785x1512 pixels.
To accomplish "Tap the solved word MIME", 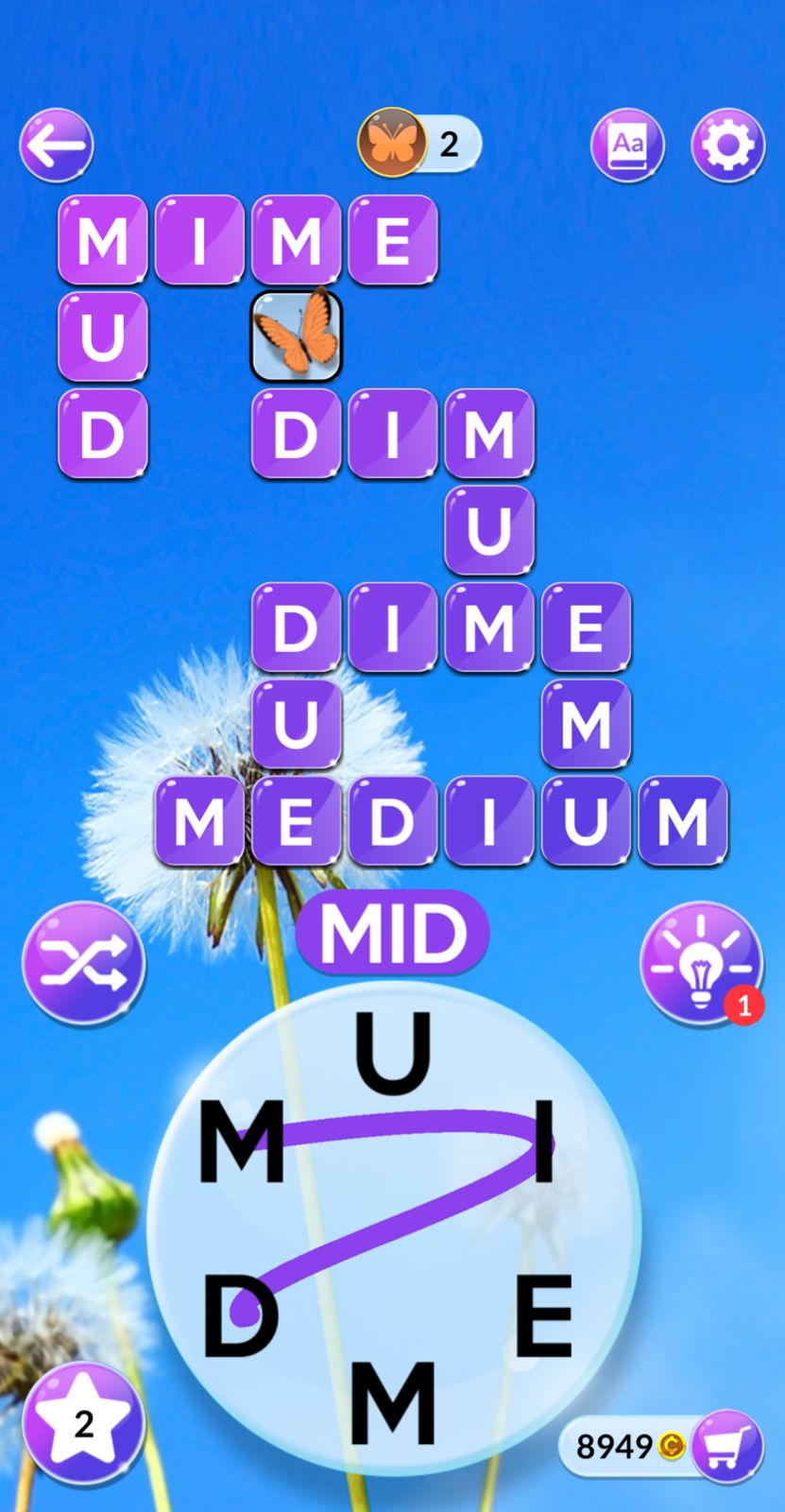I will (247, 241).
